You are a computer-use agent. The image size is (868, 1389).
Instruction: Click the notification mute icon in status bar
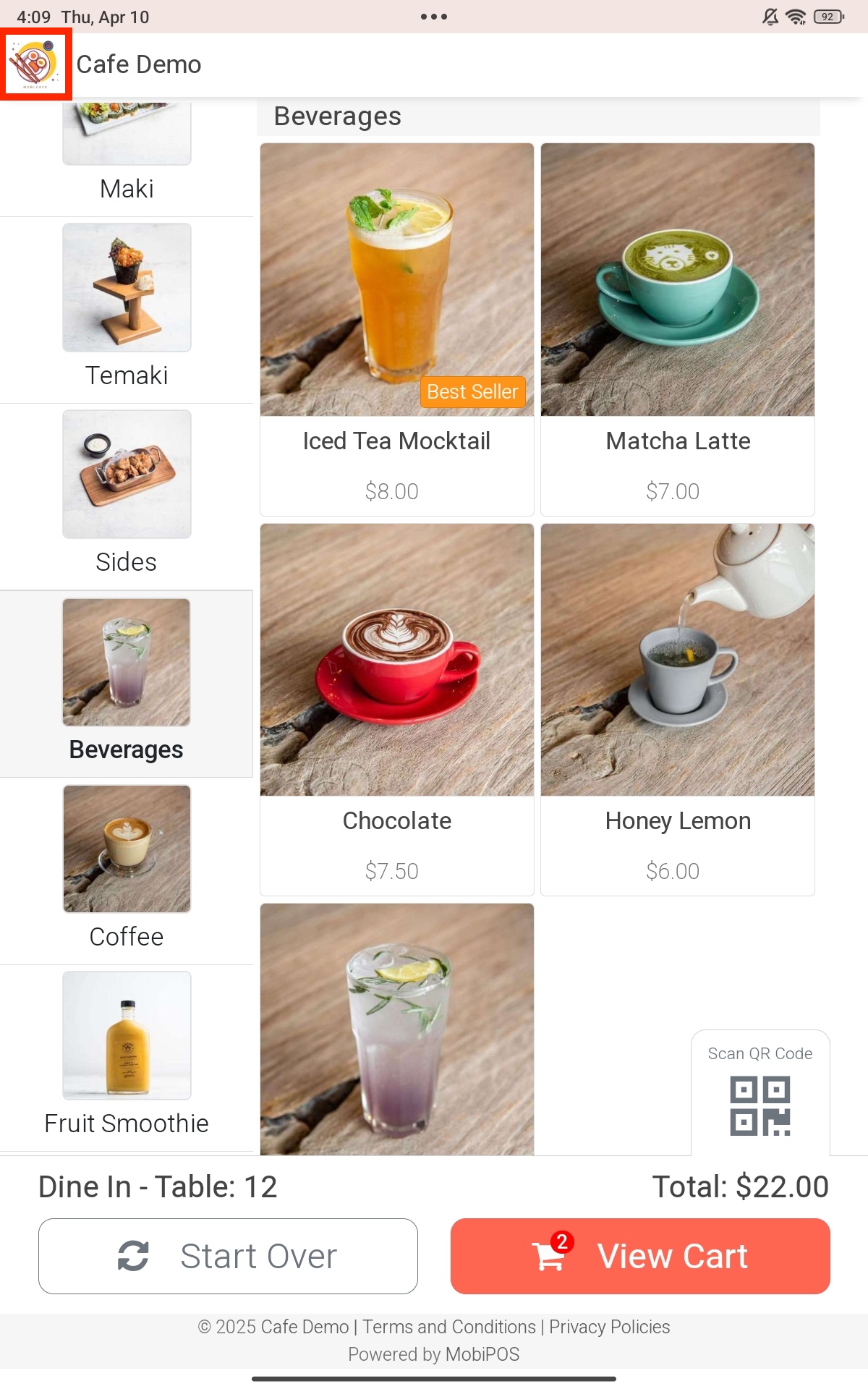770,17
